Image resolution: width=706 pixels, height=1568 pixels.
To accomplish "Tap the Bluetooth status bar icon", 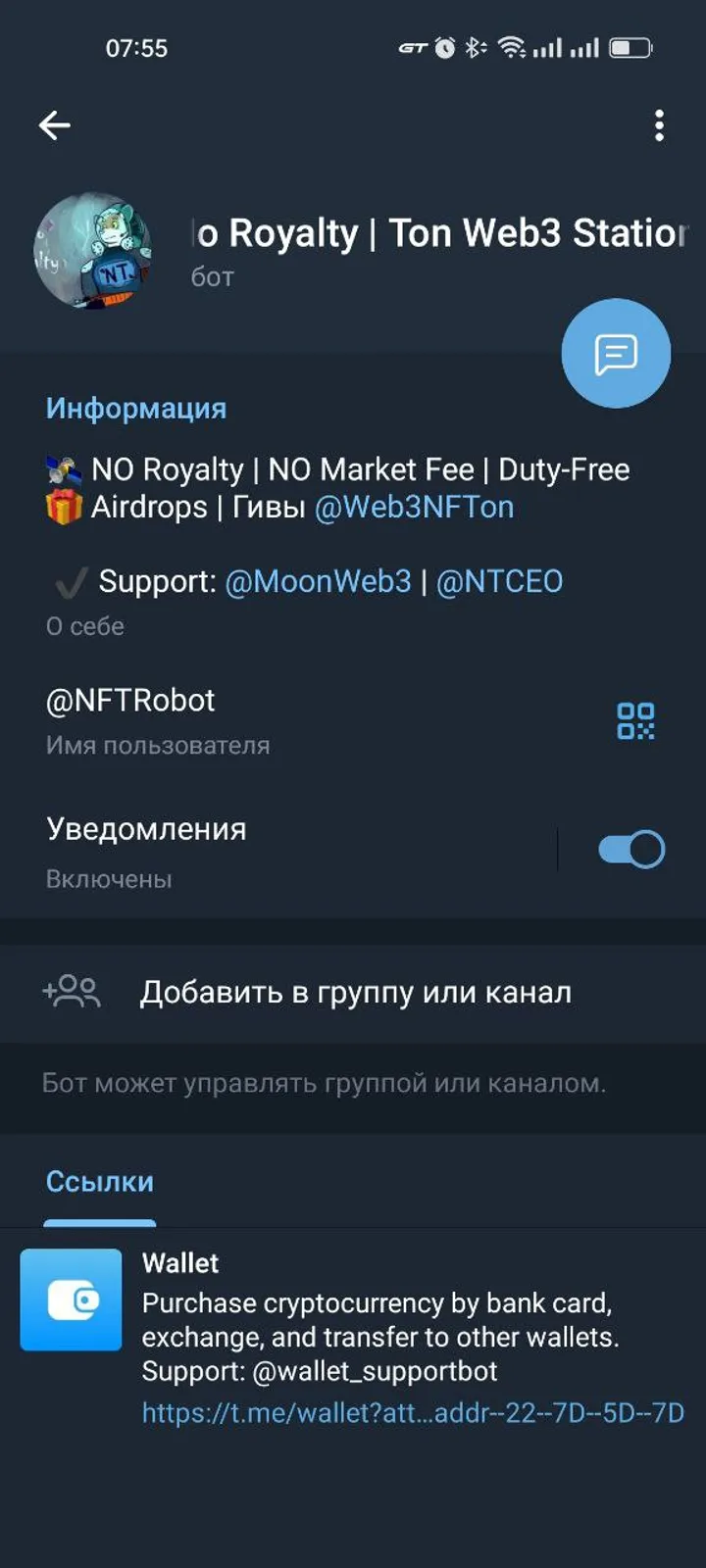I will [x=473, y=47].
